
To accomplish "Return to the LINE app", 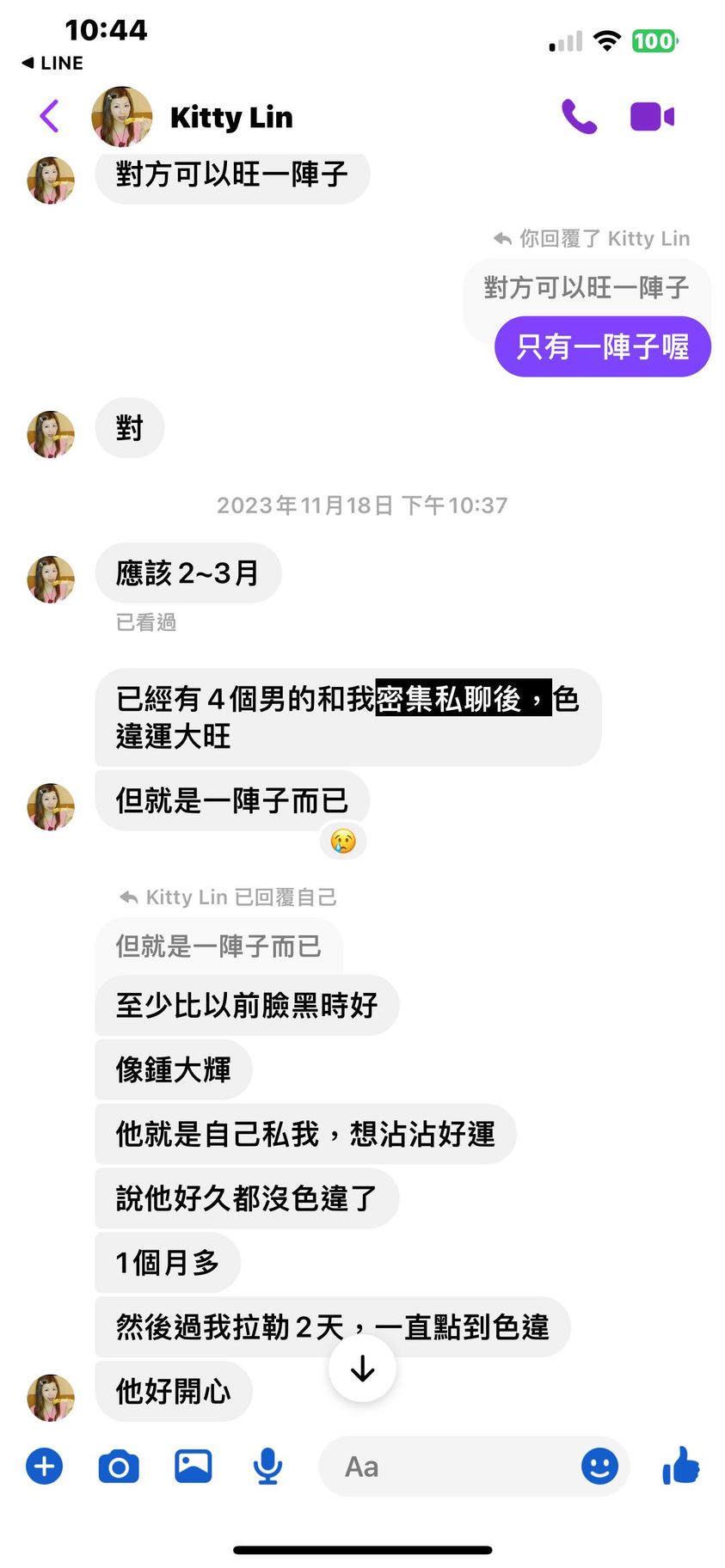I will [52, 63].
